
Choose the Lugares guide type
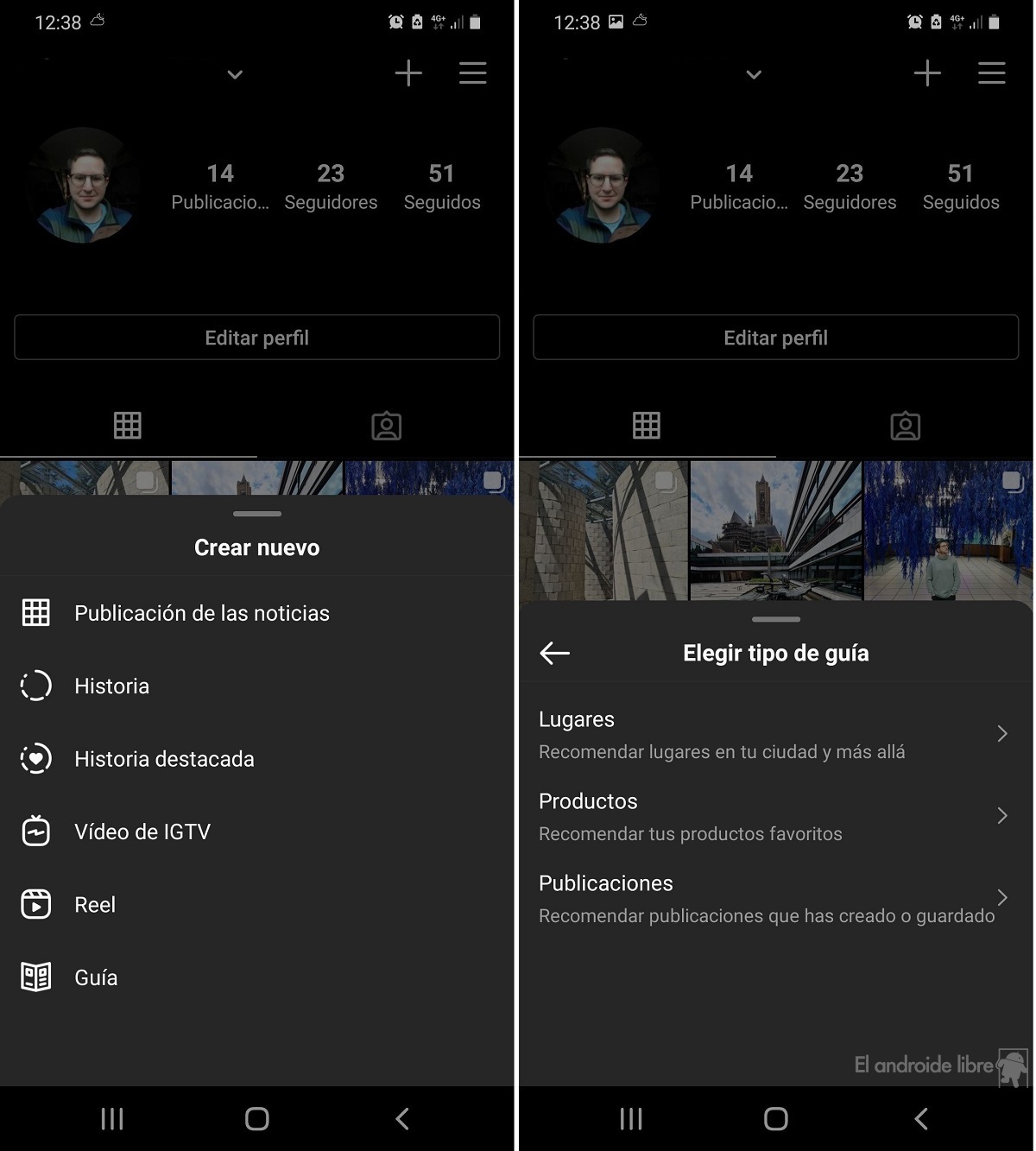[x=774, y=734]
